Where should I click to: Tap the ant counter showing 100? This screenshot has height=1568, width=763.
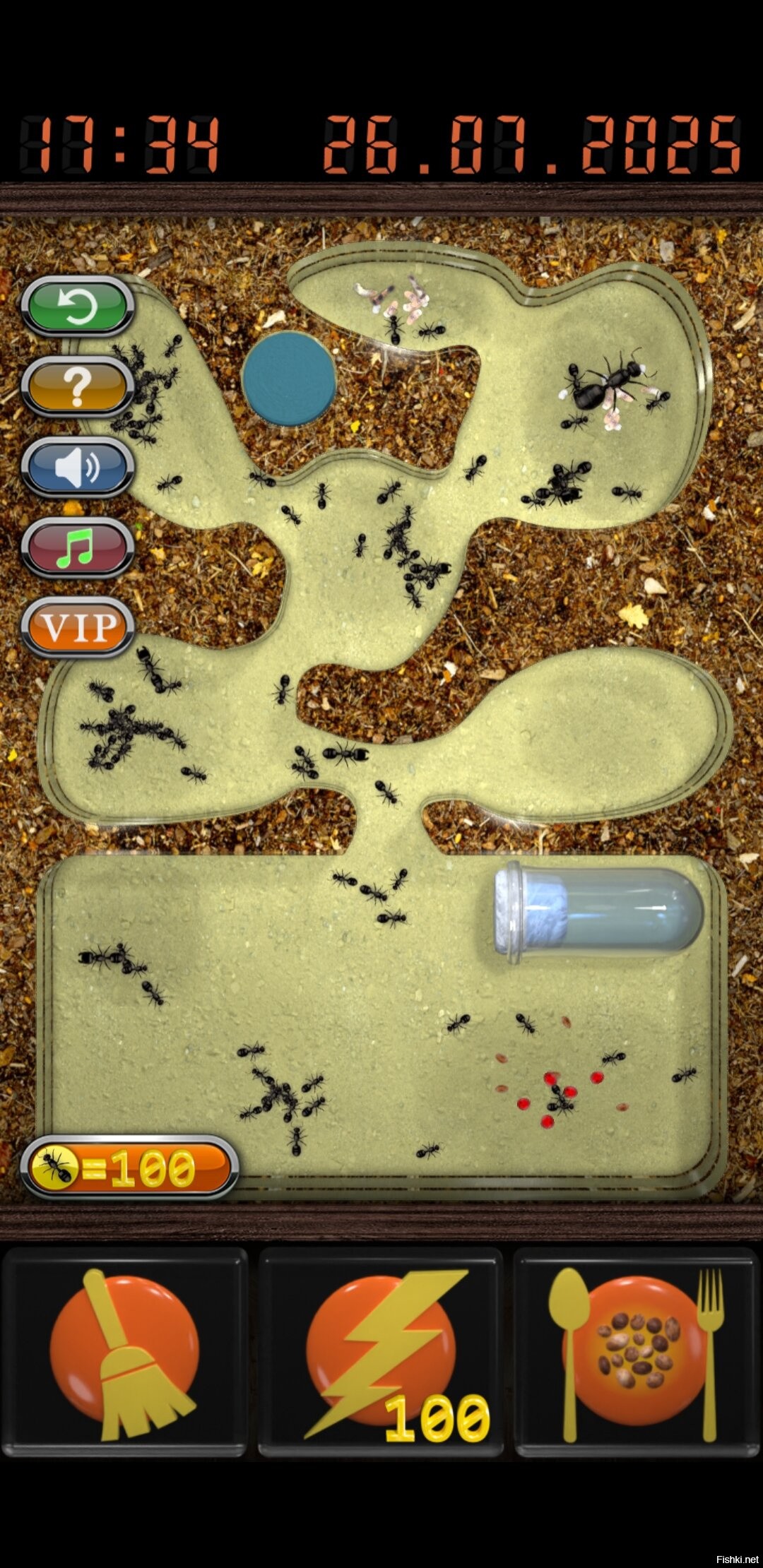[x=129, y=1167]
